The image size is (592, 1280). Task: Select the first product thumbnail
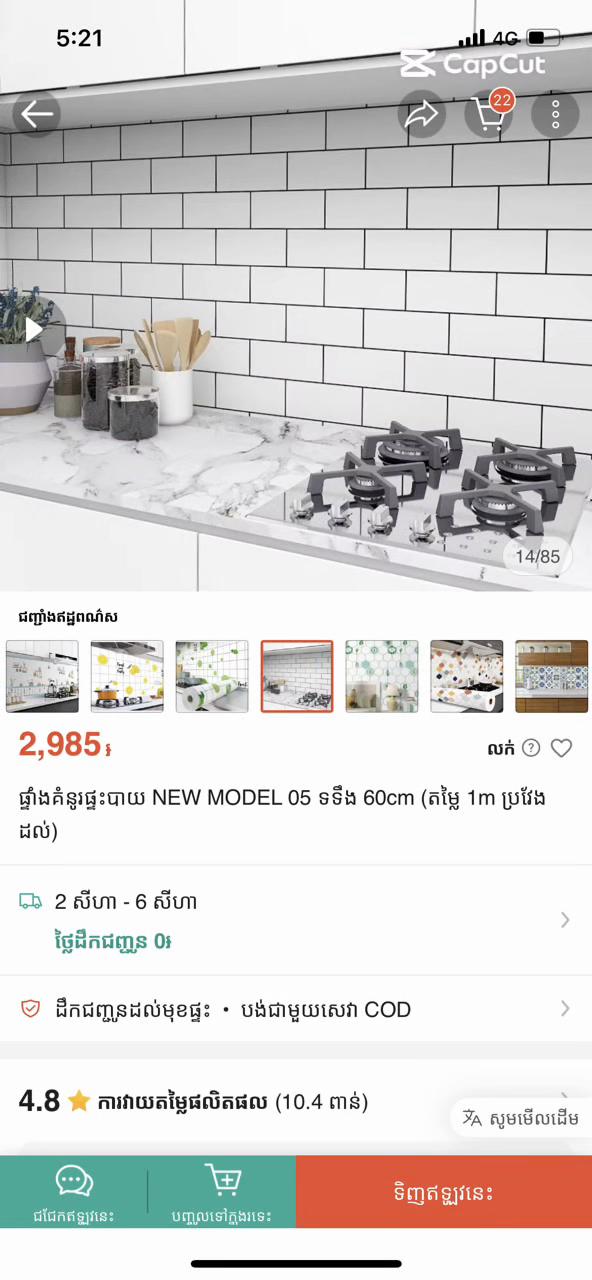tap(42, 677)
